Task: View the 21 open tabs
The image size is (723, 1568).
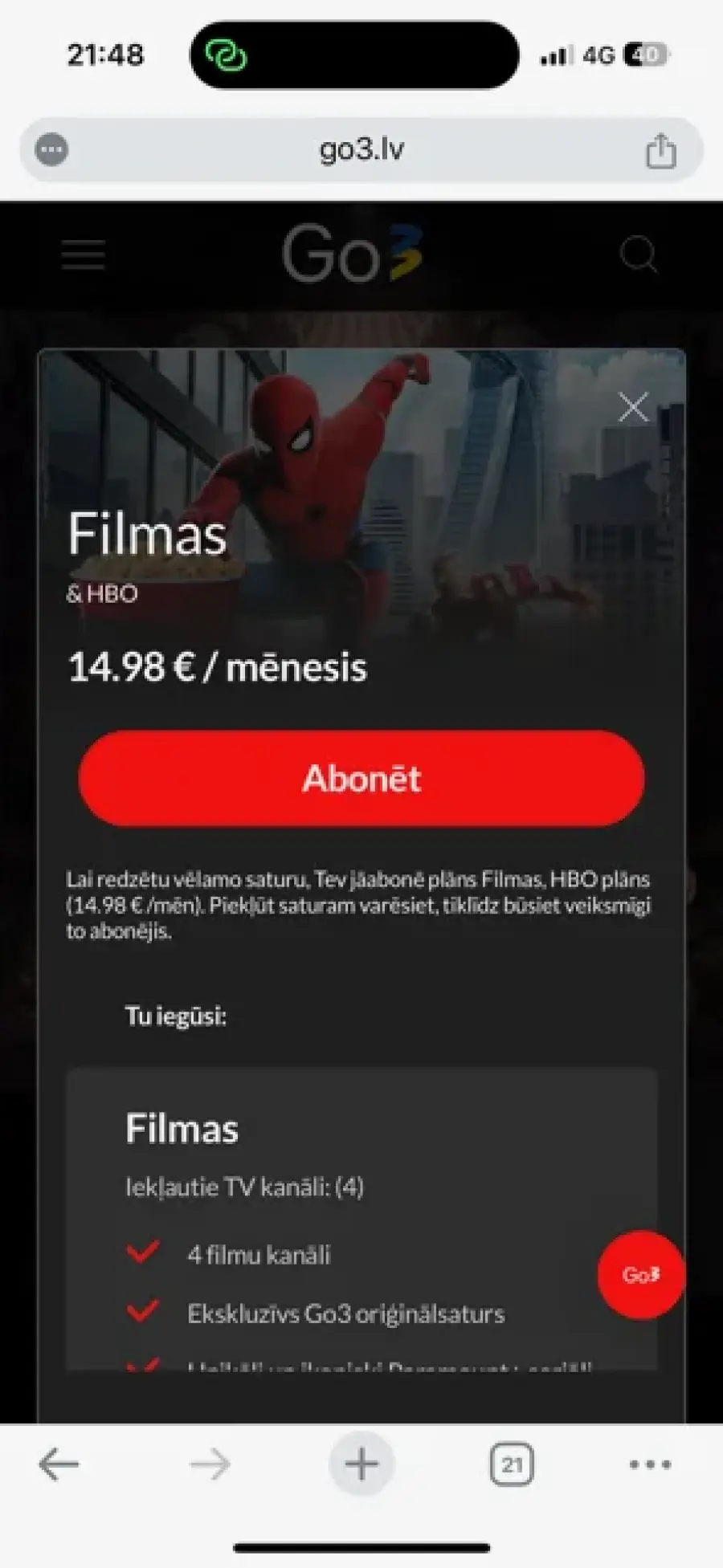Action: (x=512, y=1464)
